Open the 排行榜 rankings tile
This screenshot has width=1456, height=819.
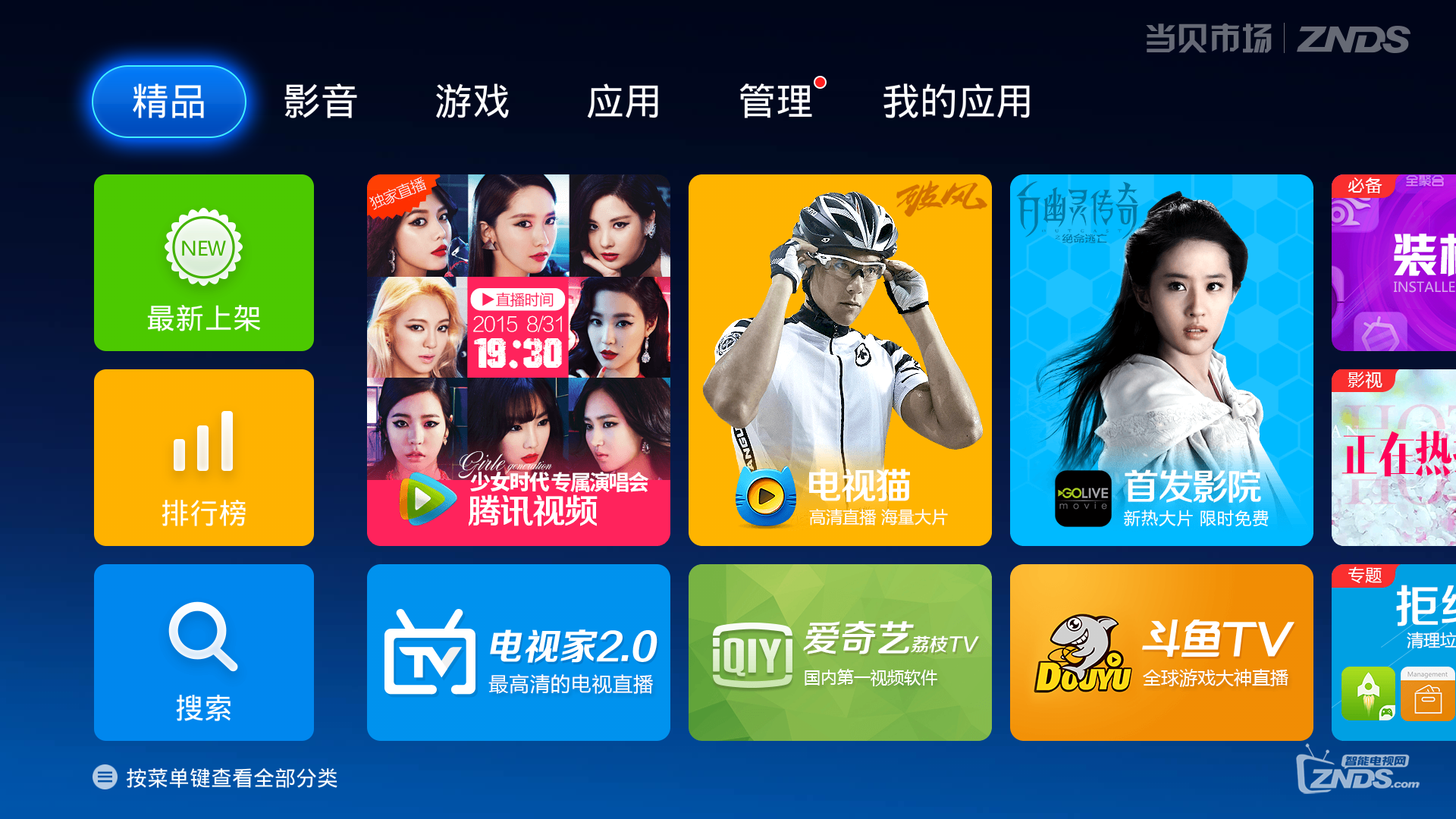click(203, 457)
